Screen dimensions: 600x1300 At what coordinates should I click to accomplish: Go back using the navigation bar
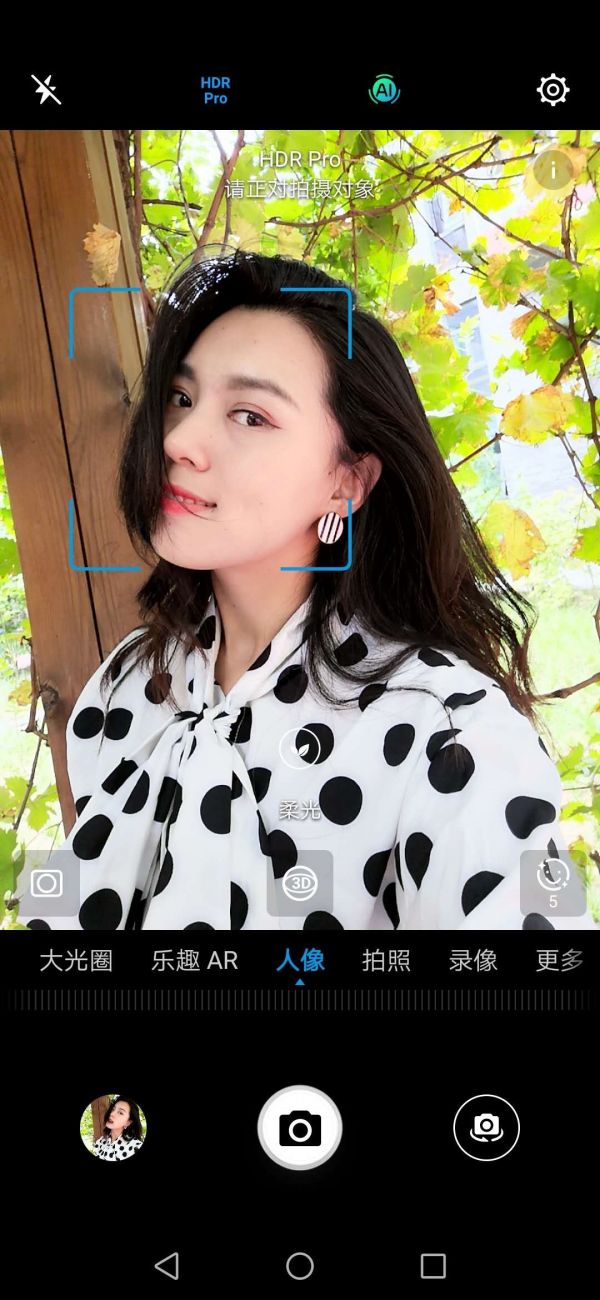[167, 1266]
